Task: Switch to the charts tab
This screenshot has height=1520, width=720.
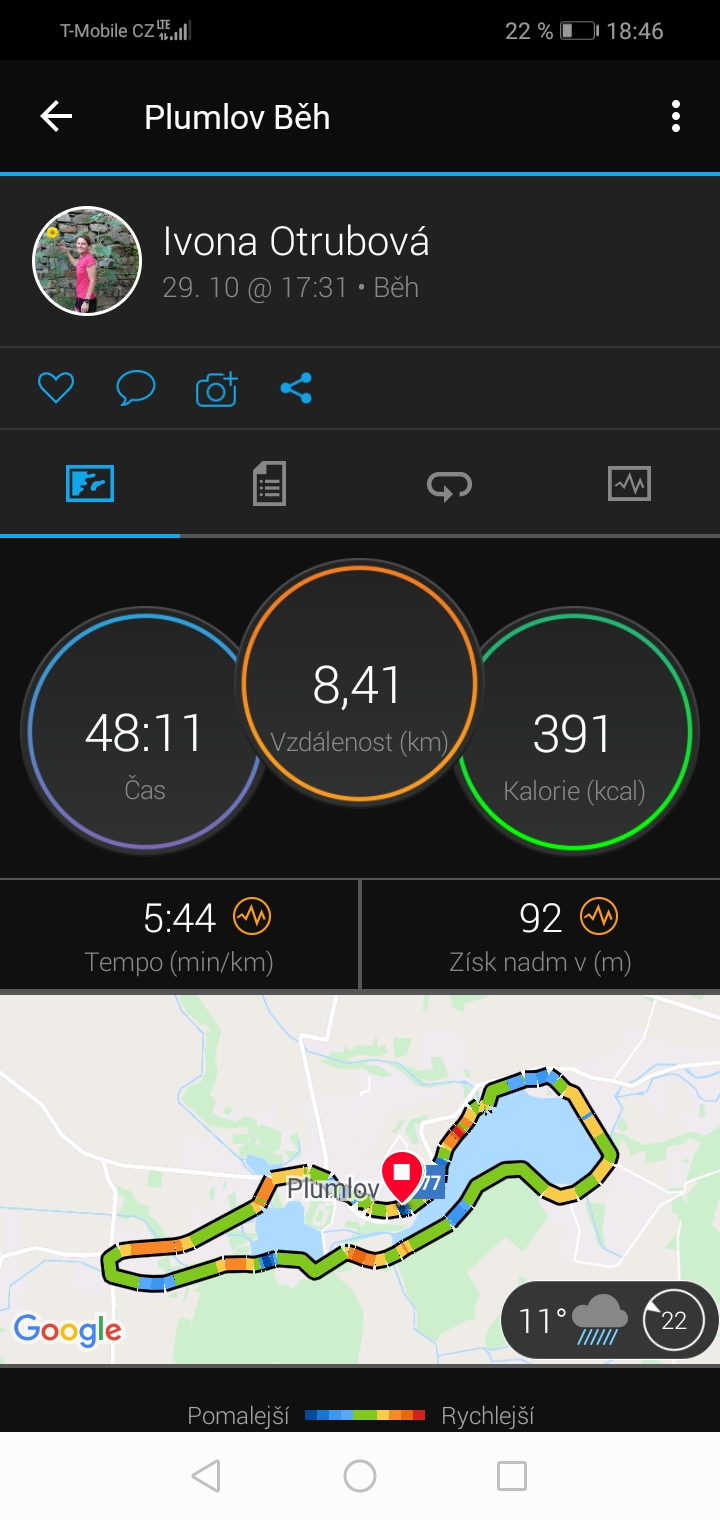Action: 630,484
